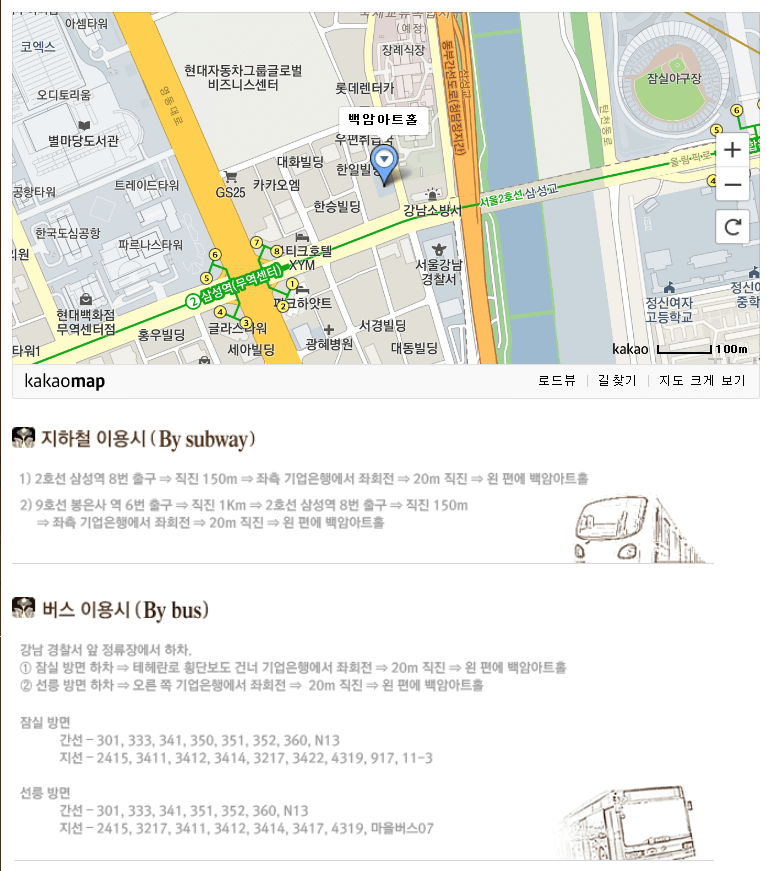Zoom out on the map
The height and width of the screenshot is (871, 767).
(x=733, y=185)
